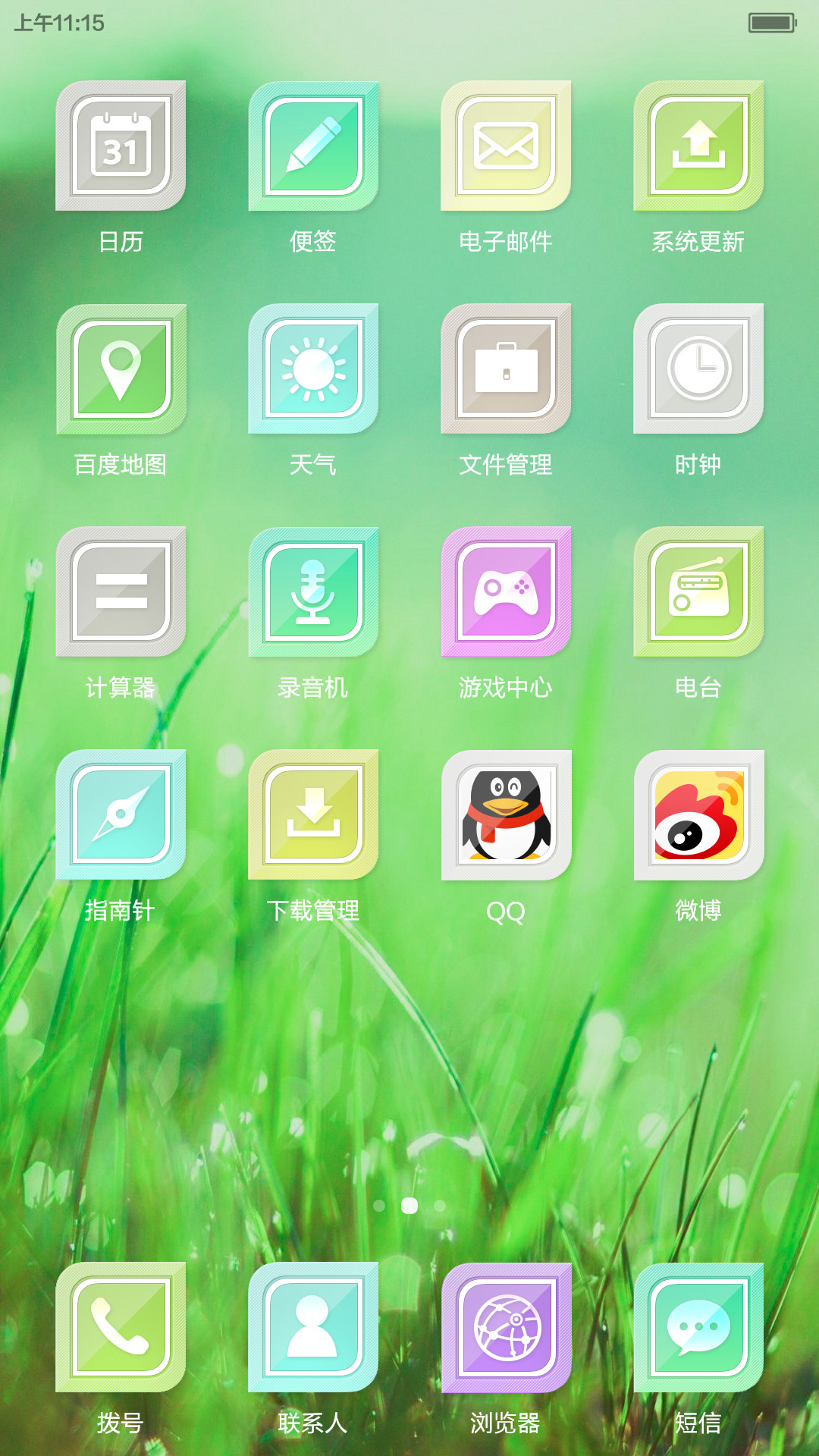Launch the 电台 radio app
Viewport: 819px width, 1456px height.
[698, 591]
